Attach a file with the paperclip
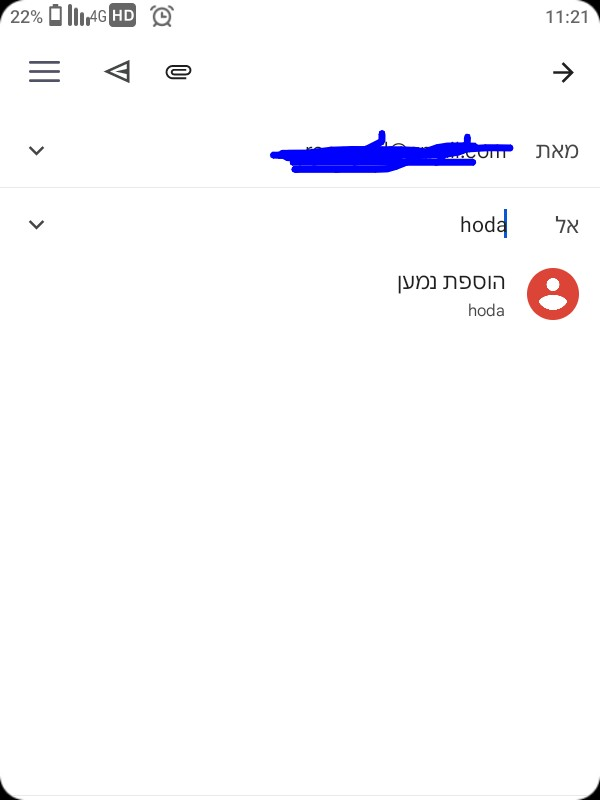This screenshot has height=800, width=600. pyautogui.click(x=178, y=72)
